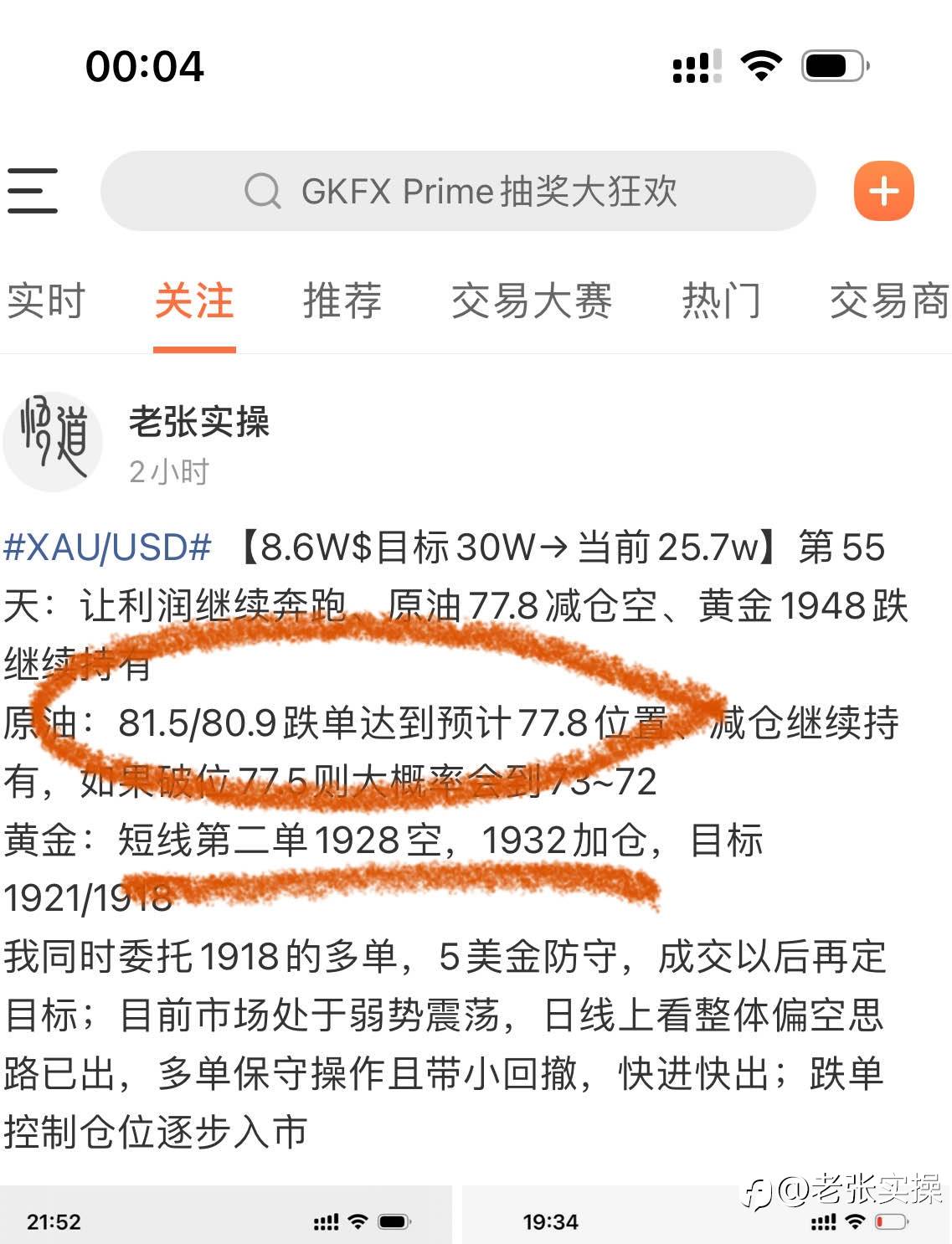Open the drawer menu button
The image size is (952, 1244).
point(33,191)
